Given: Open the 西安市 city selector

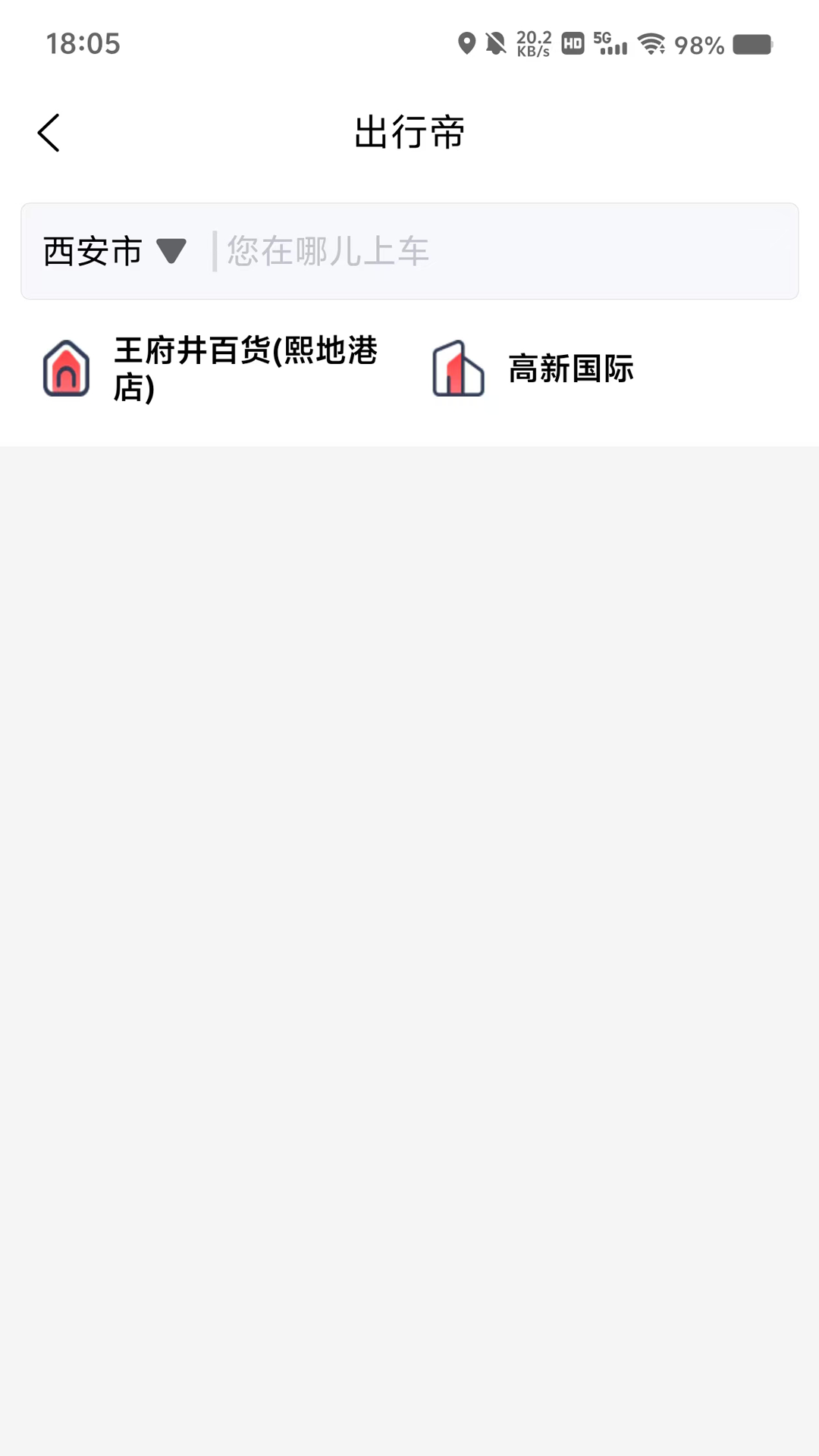Looking at the screenshot, I should tap(91, 251).
